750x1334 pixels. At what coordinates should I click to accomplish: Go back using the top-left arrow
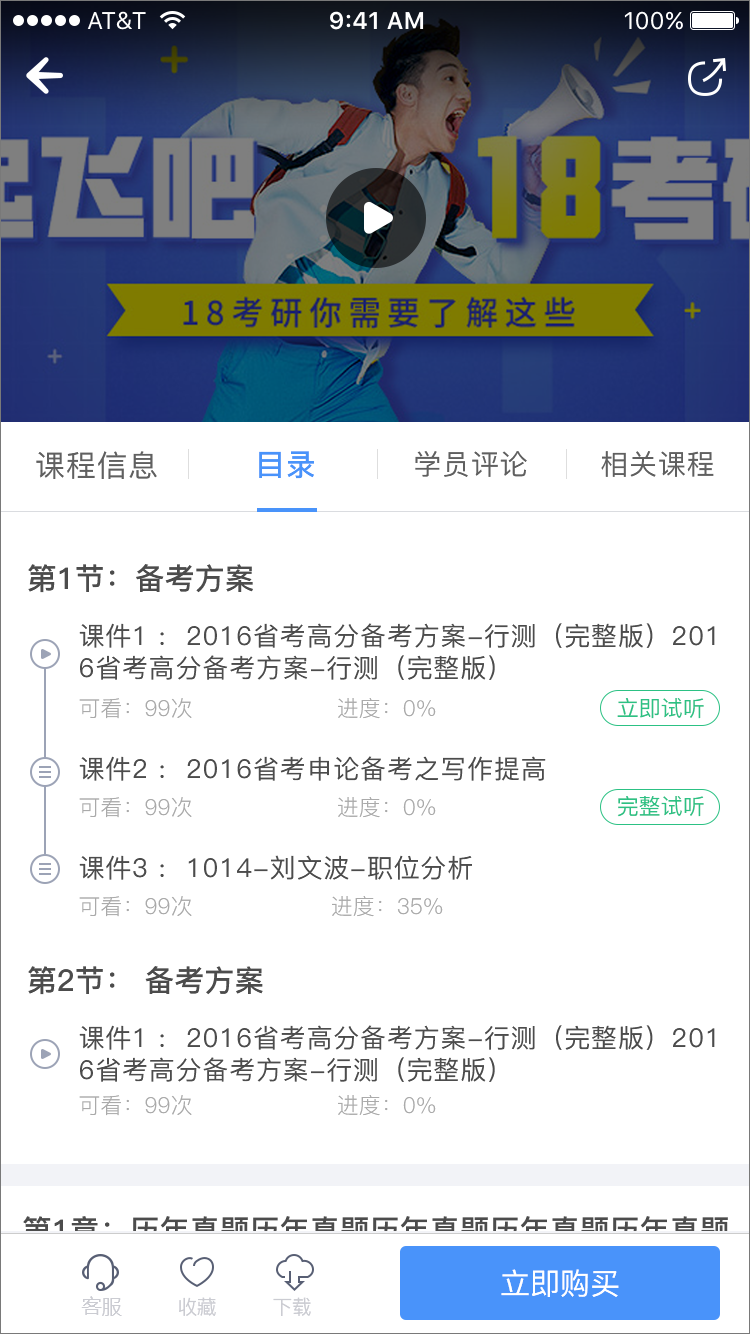(44, 76)
